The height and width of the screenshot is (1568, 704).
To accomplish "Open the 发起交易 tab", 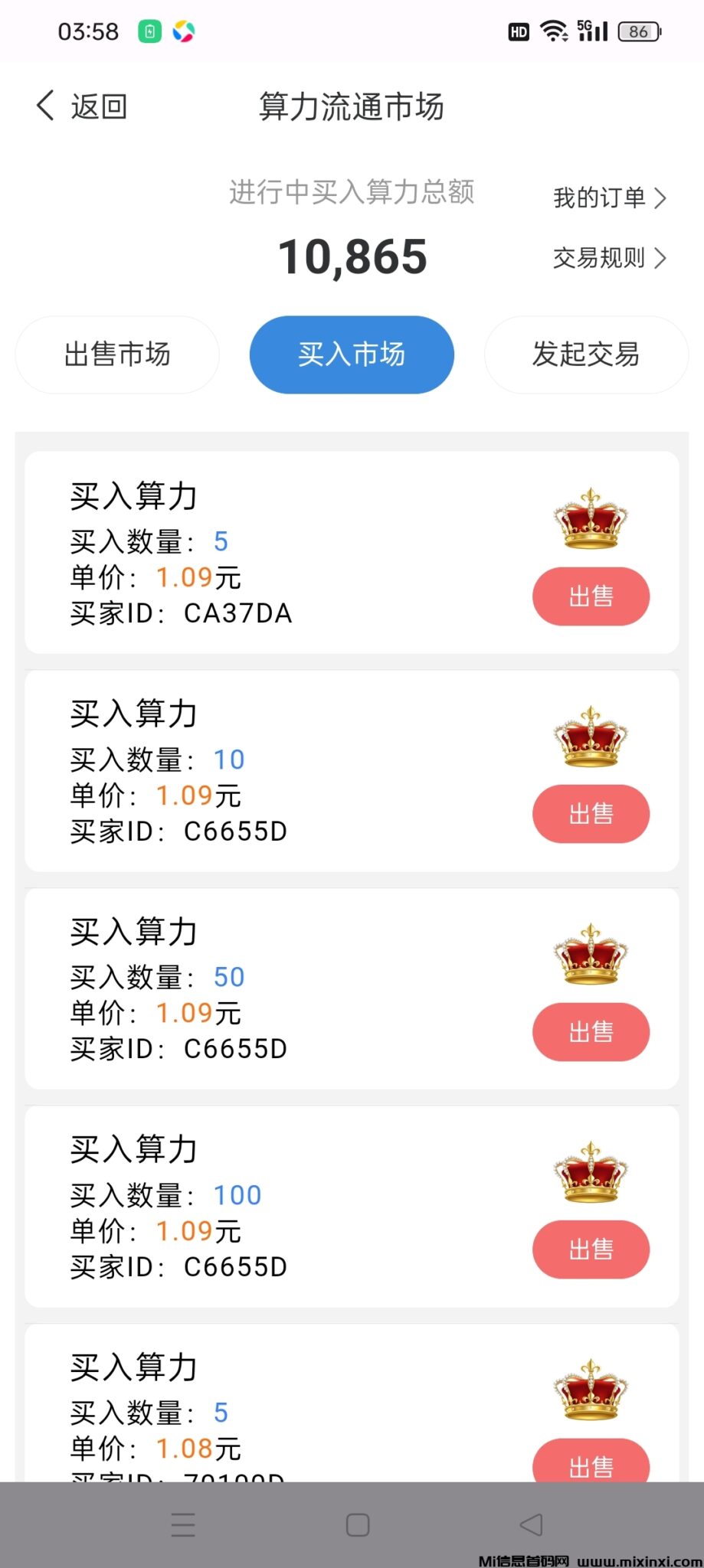I will 586,354.
